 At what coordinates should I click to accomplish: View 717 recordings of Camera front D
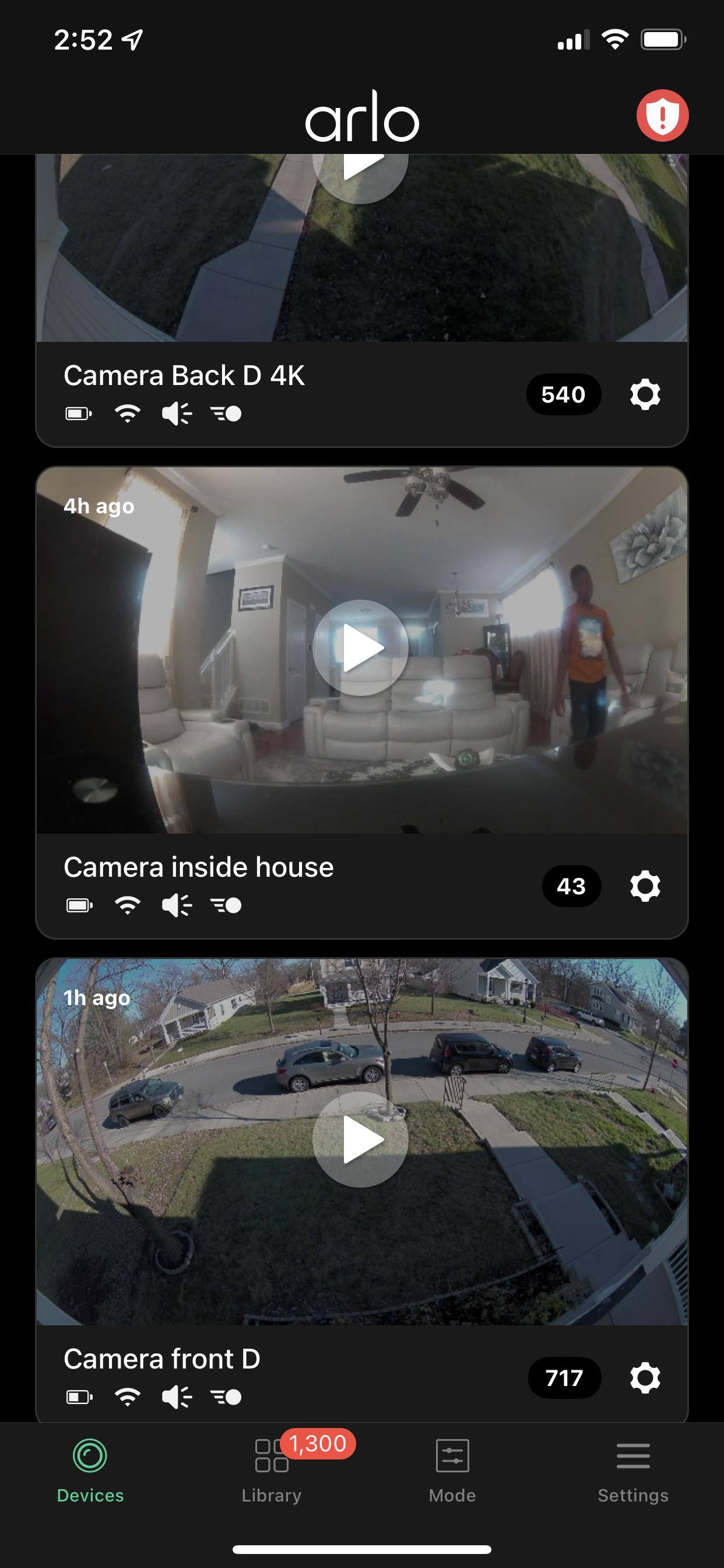pos(564,1378)
